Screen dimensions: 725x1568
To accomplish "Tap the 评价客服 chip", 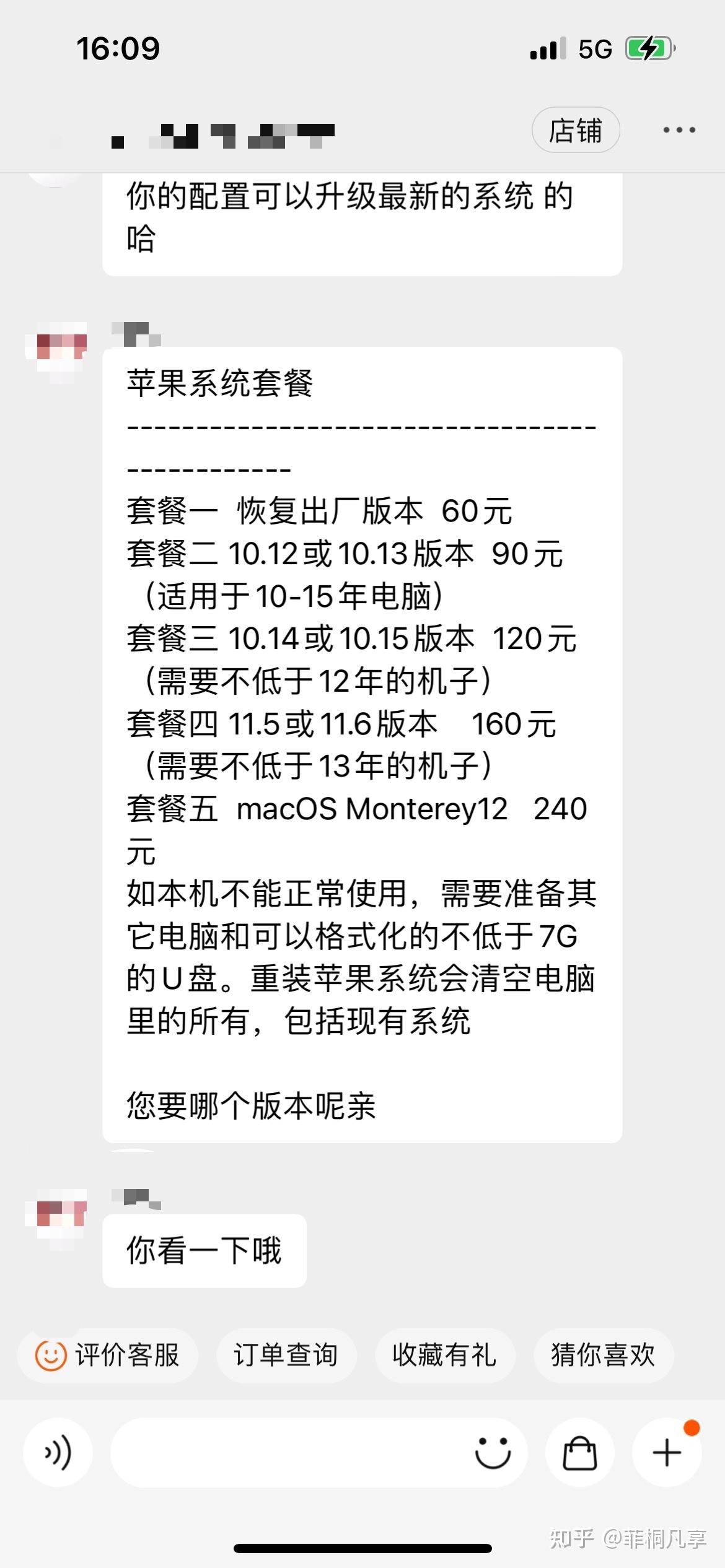I will pyautogui.click(x=108, y=1355).
